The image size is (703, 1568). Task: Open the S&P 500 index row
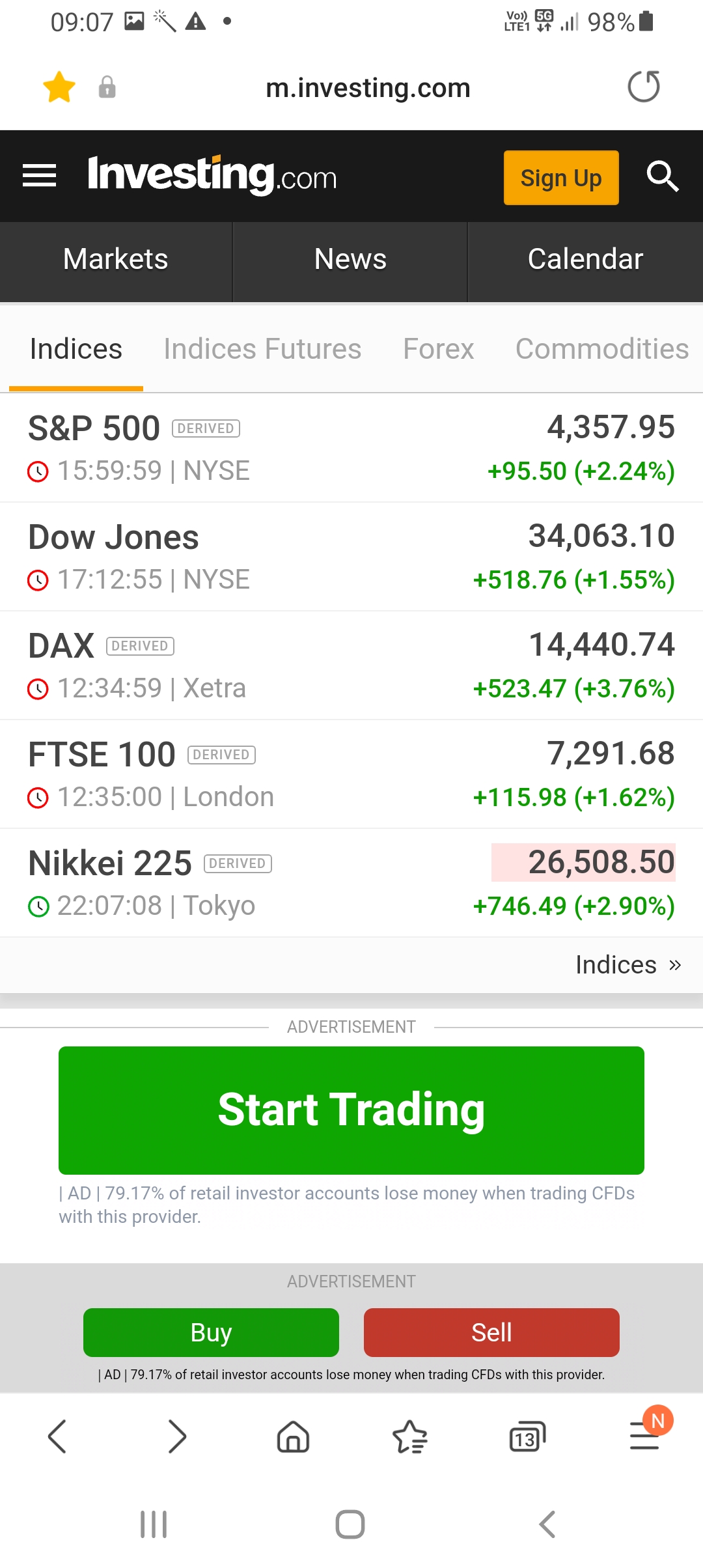351,448
